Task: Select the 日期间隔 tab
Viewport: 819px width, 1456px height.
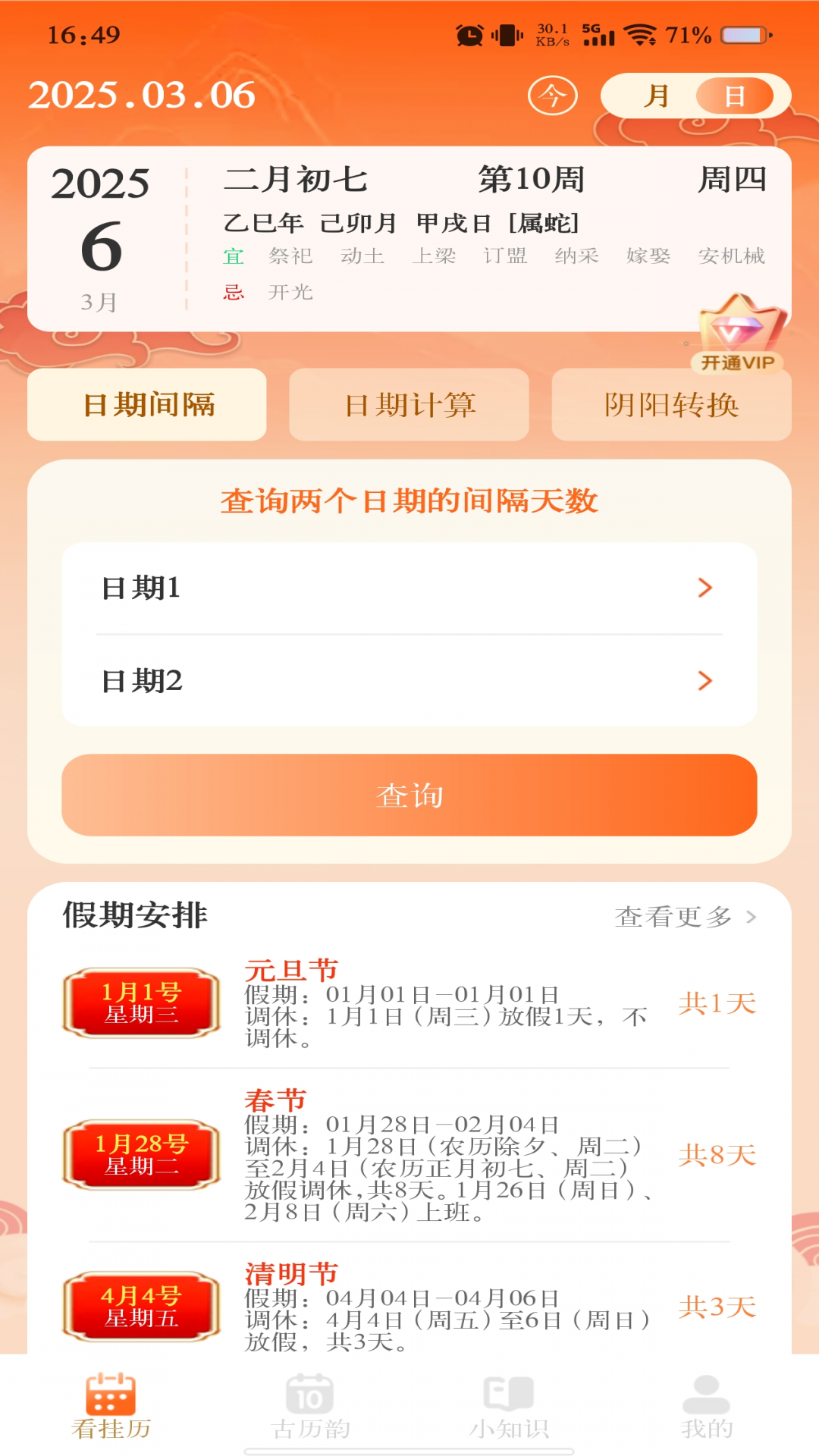Action: [x=147, y=405]
